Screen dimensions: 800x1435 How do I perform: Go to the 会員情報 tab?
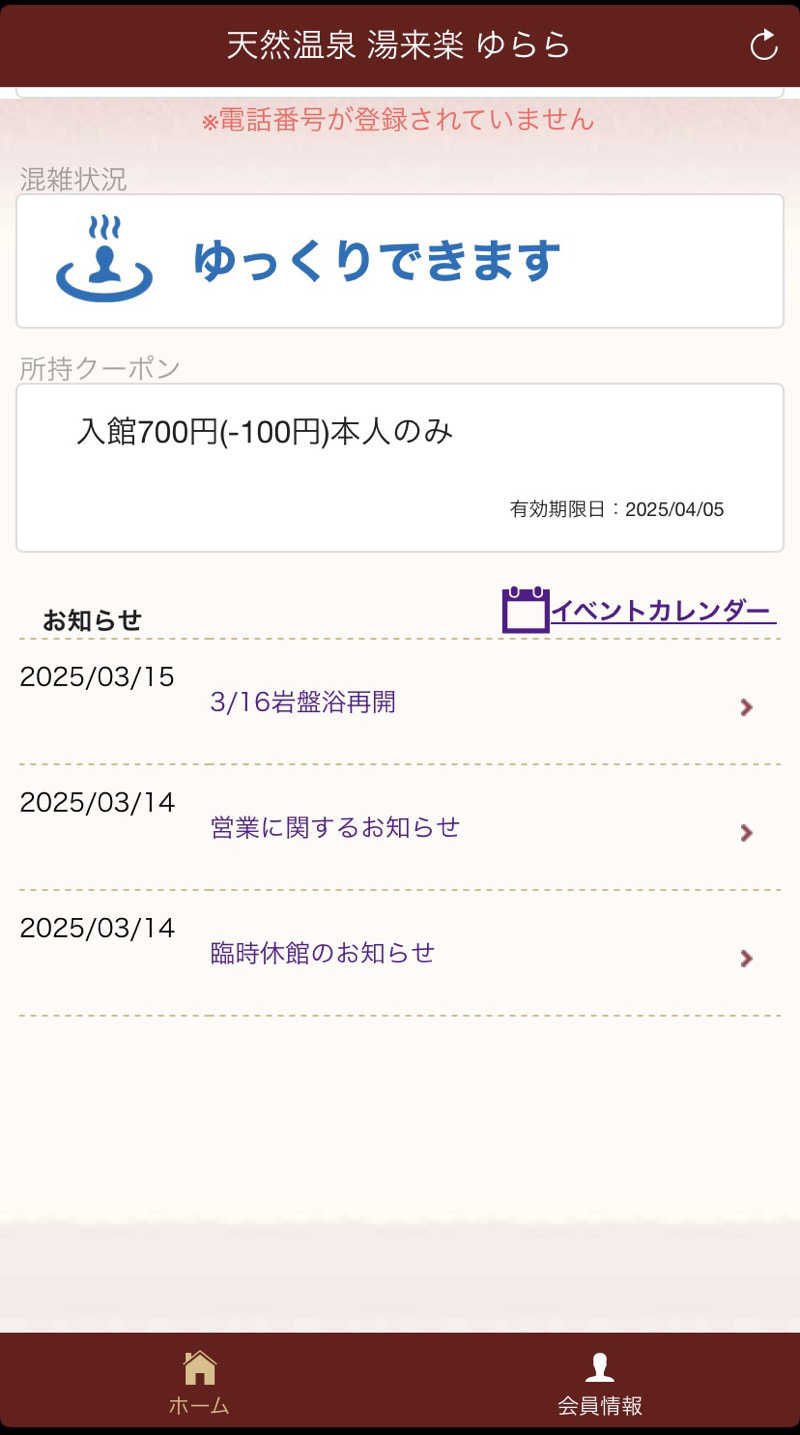(x=599, y=1382)
